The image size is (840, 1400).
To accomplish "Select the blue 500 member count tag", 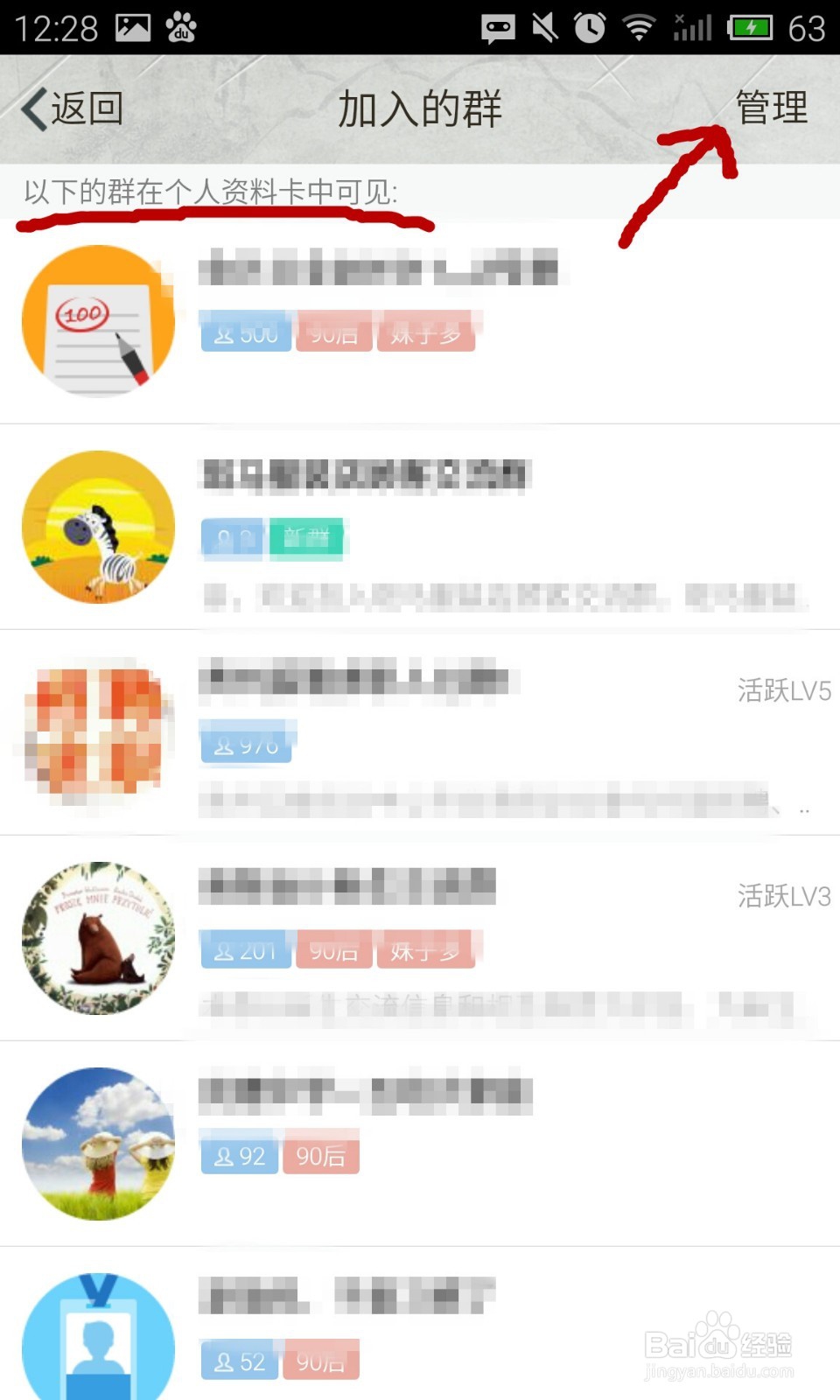I will click(245, 334).
